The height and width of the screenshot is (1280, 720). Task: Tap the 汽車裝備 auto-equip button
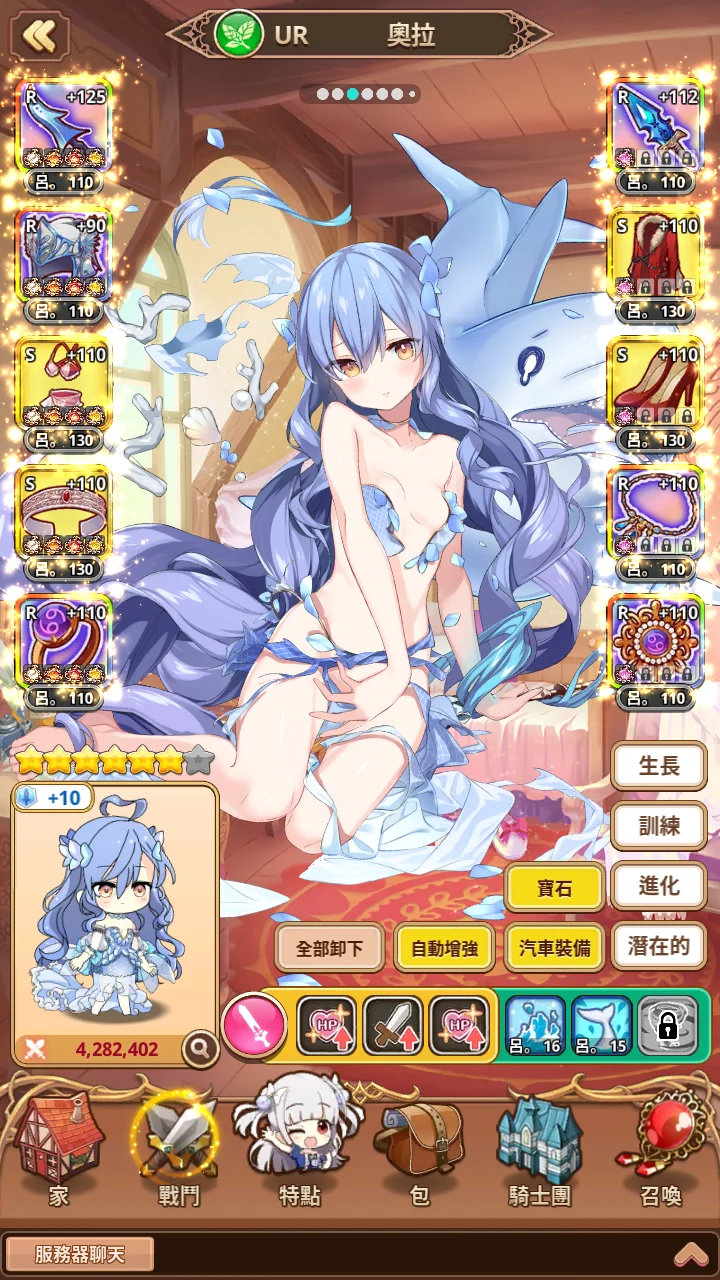click(555, 948)
